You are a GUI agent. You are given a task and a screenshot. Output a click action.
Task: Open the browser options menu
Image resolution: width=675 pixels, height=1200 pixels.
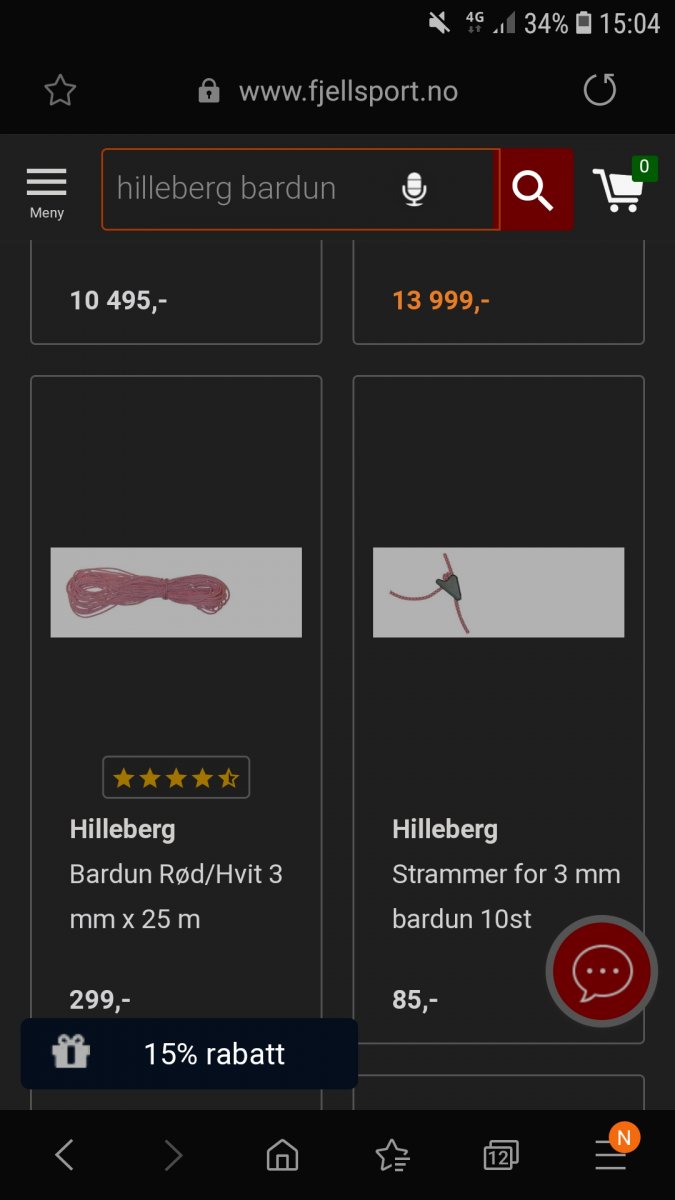[611, 1156]
